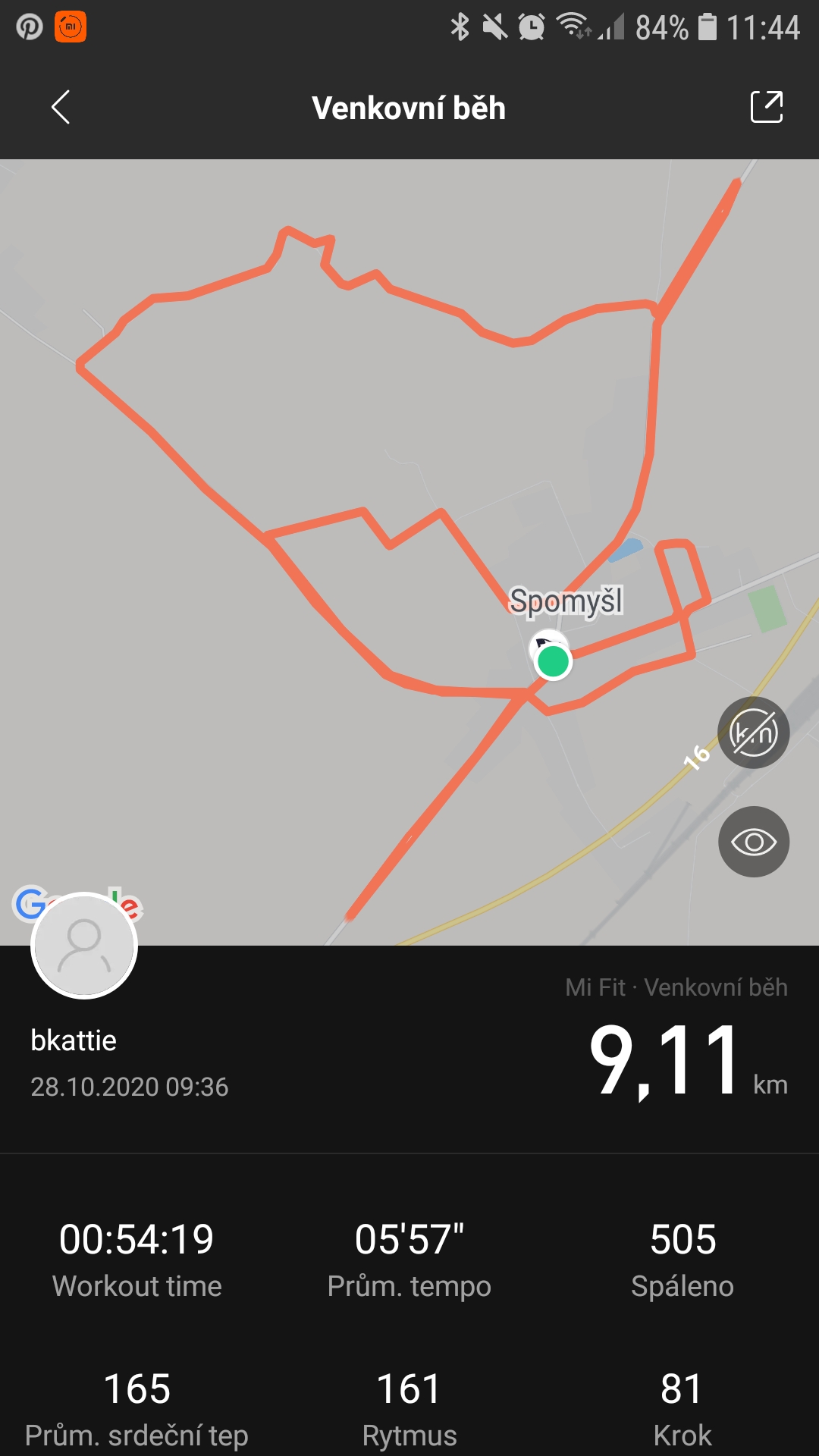Image resolution: width=819 pixels, height=1456 pixels.
Task: Go back from Venkovní běh screen
Action: click(61, 107)
